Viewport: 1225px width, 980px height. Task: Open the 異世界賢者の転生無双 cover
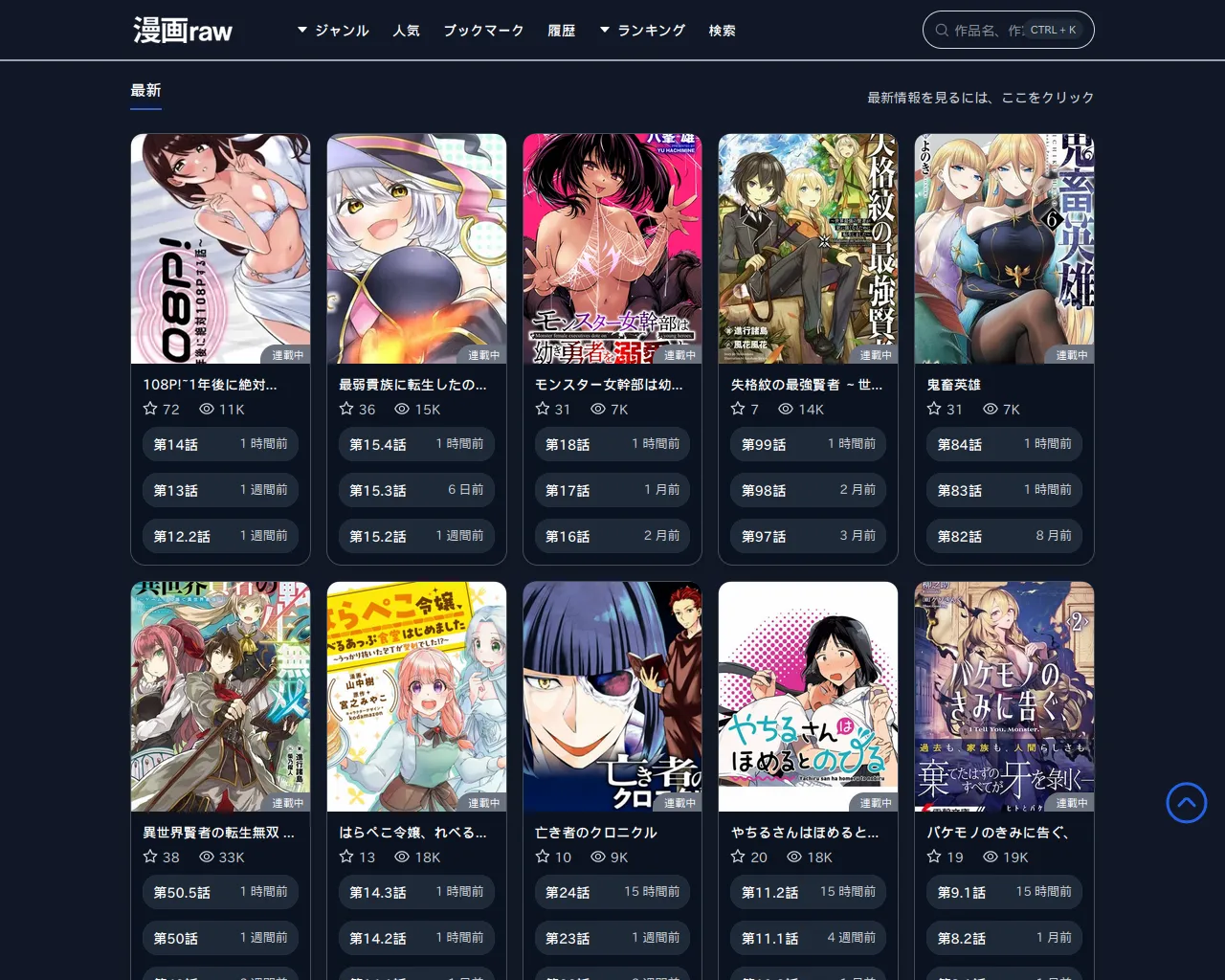coord(220,697)
